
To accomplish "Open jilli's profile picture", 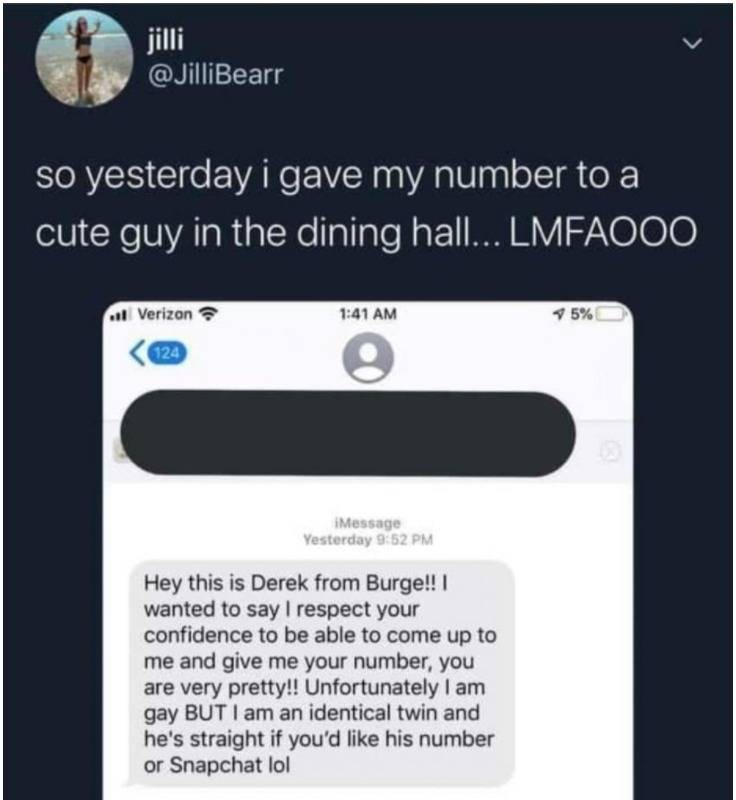I will [x=83, y=59].
